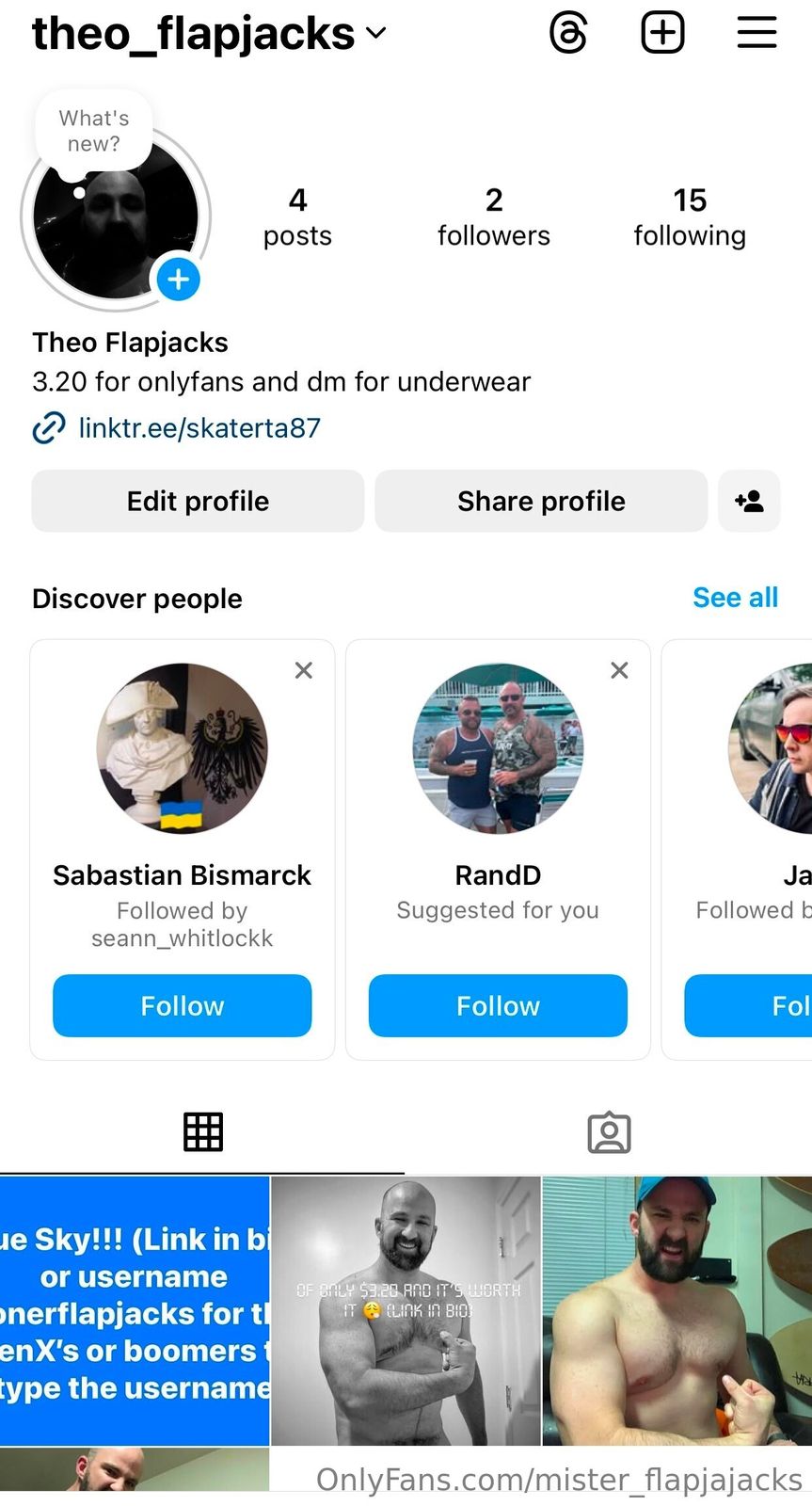Screen dimensions: 812x1506
Task: Open the Threads icon
Action: (568, 33)
